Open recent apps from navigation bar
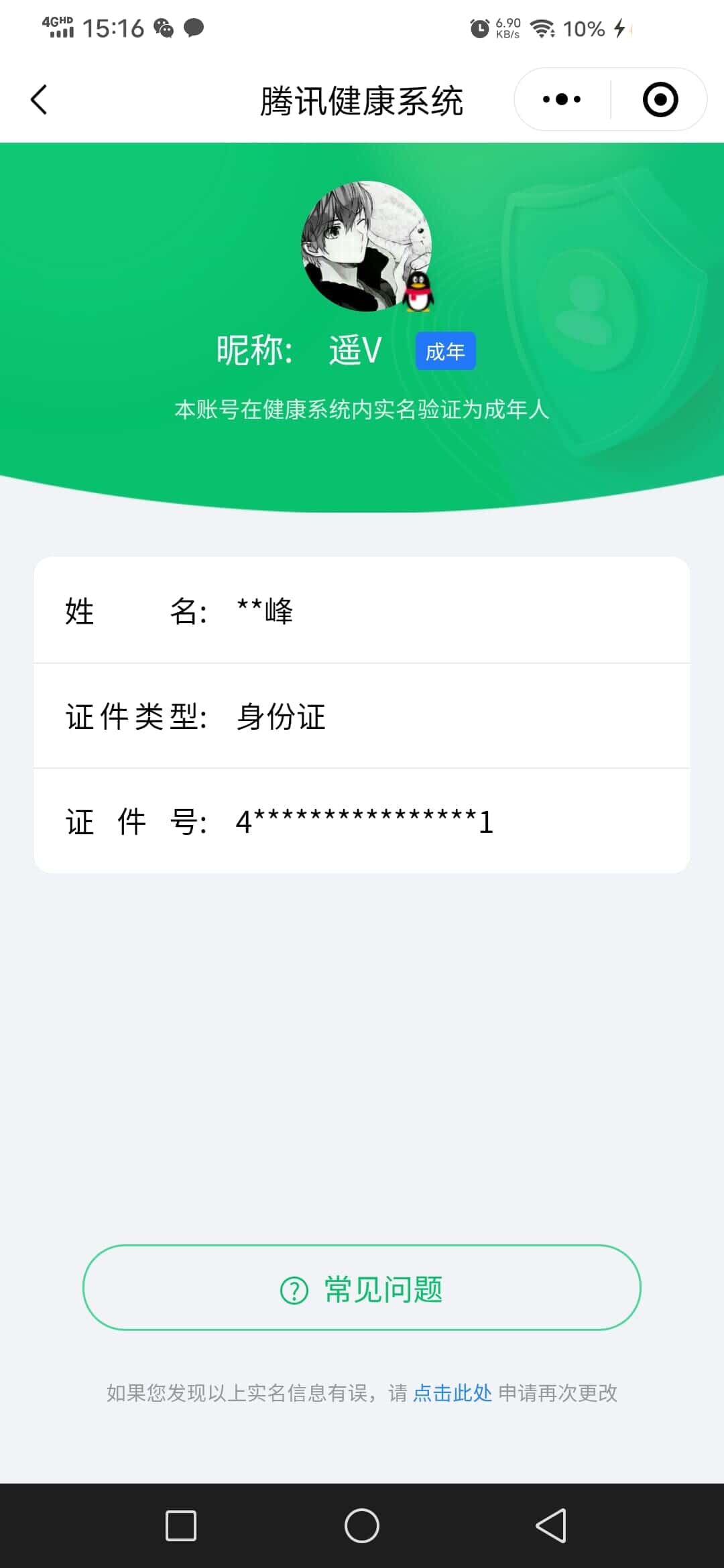 point(181,1526)
